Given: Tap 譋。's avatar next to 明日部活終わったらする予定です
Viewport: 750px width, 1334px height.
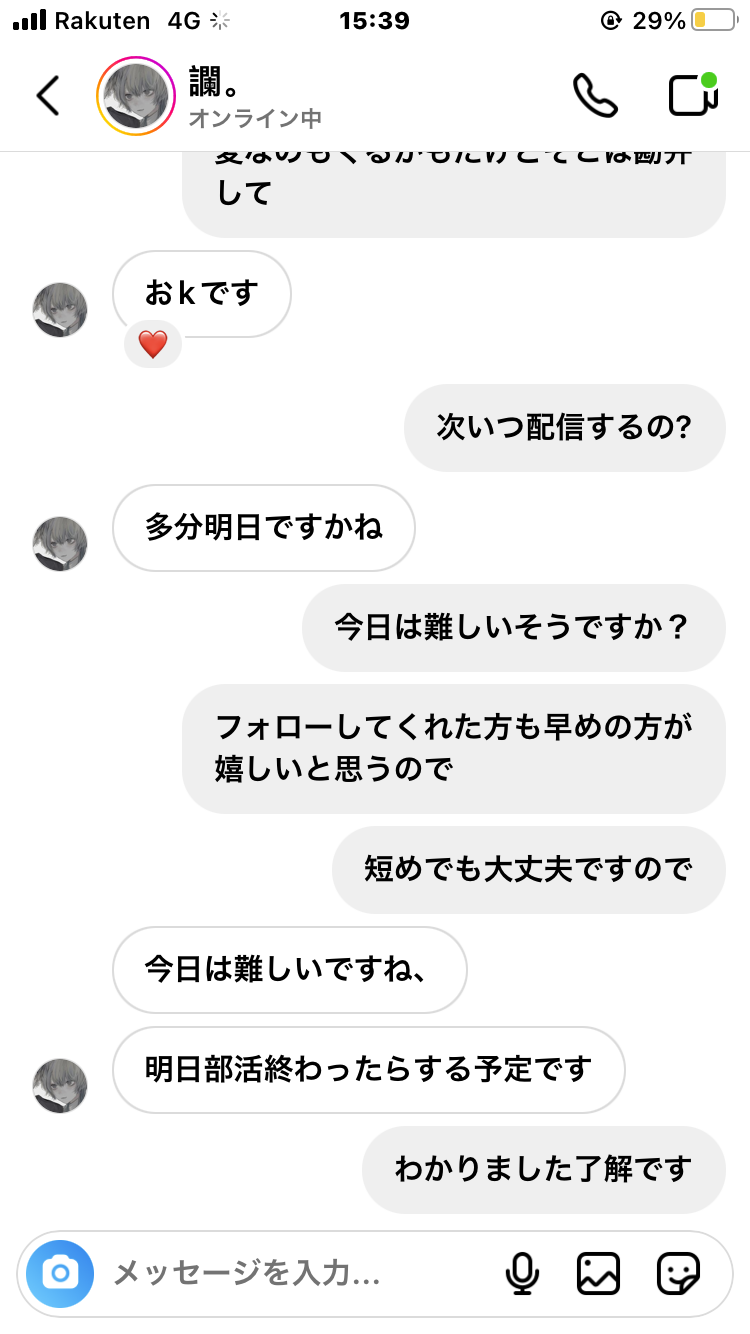Looking at the screenshot, I should coord(60,1085).
